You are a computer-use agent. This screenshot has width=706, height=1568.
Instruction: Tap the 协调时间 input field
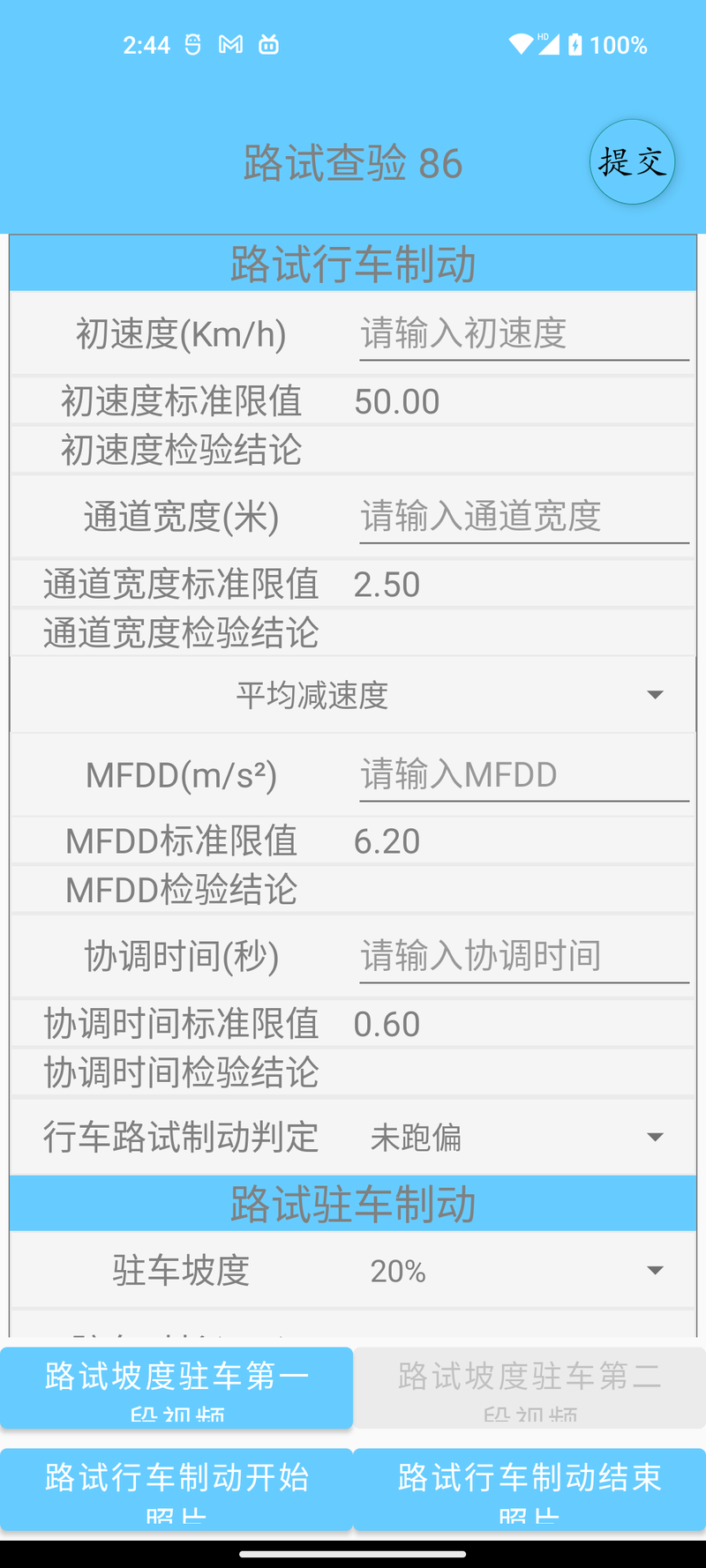tap(524, 957)
